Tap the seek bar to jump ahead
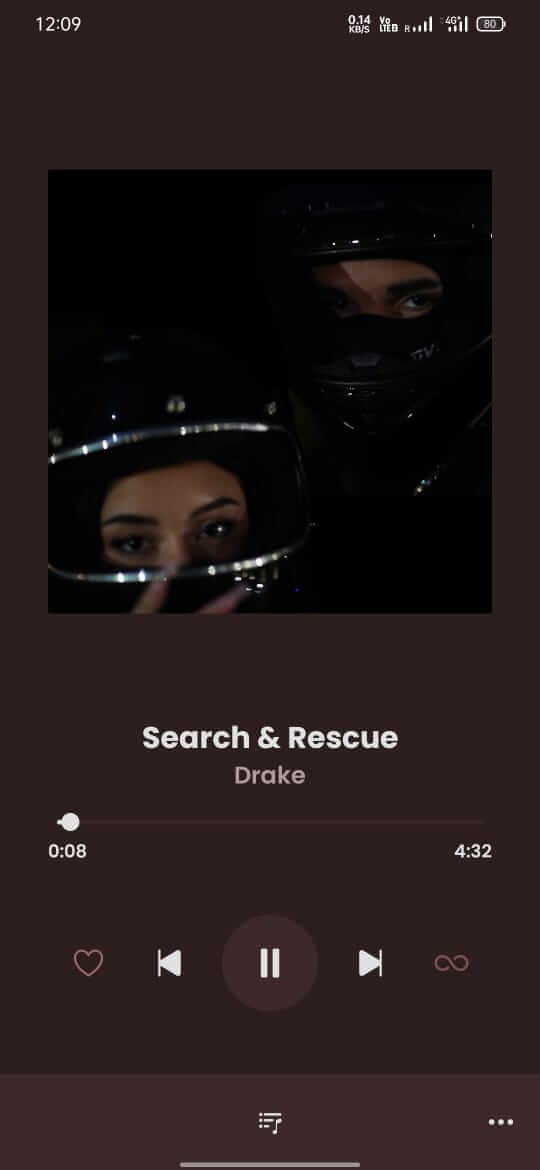The width and height of the screenshot is (540, 1170). tap(271, 822)
